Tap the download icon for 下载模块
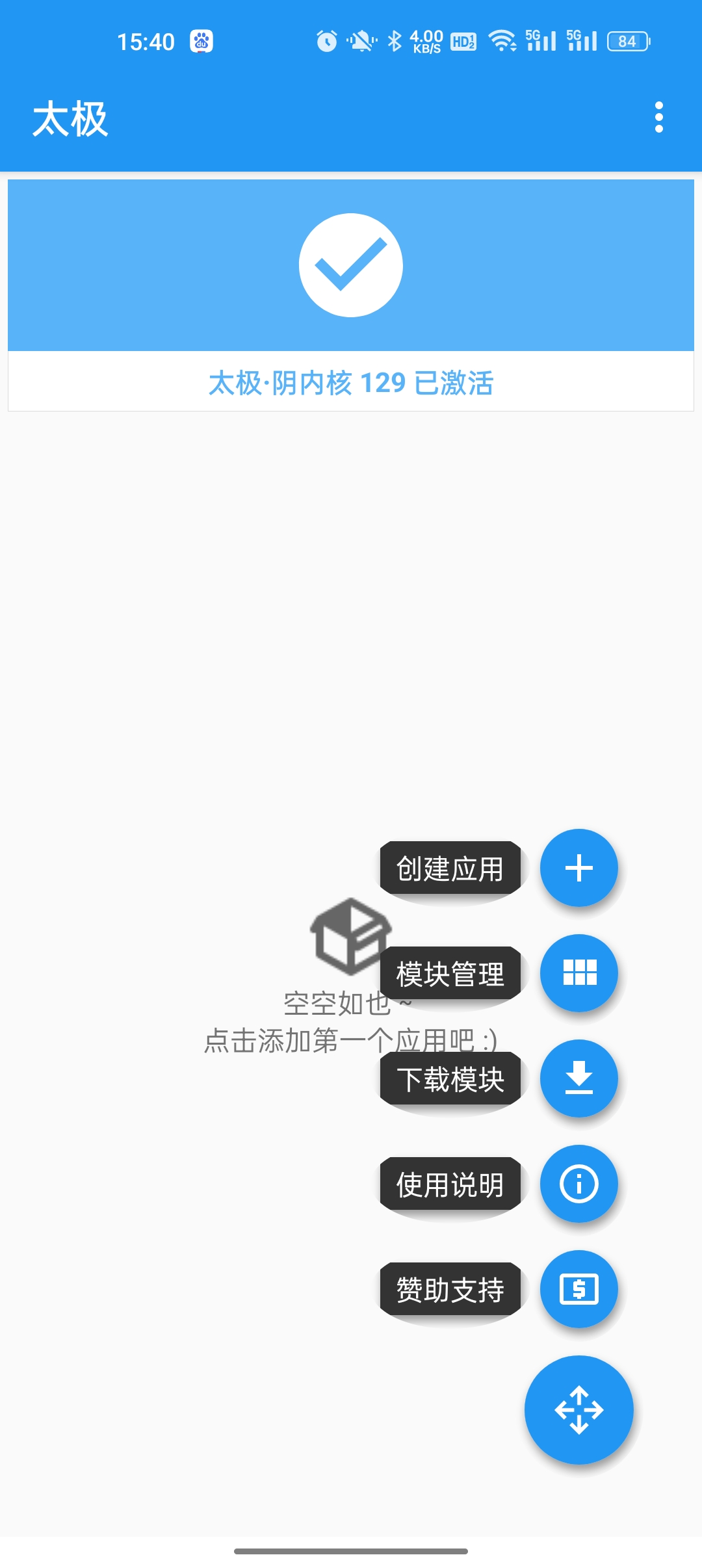 [578, 1079]
